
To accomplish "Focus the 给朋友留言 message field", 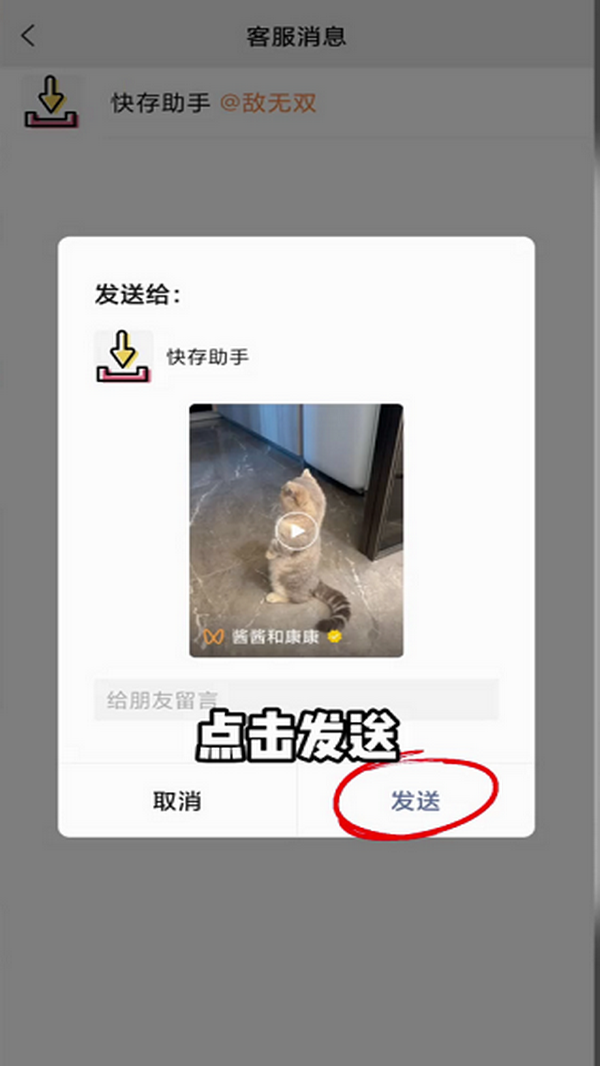I will pos(296,700).
